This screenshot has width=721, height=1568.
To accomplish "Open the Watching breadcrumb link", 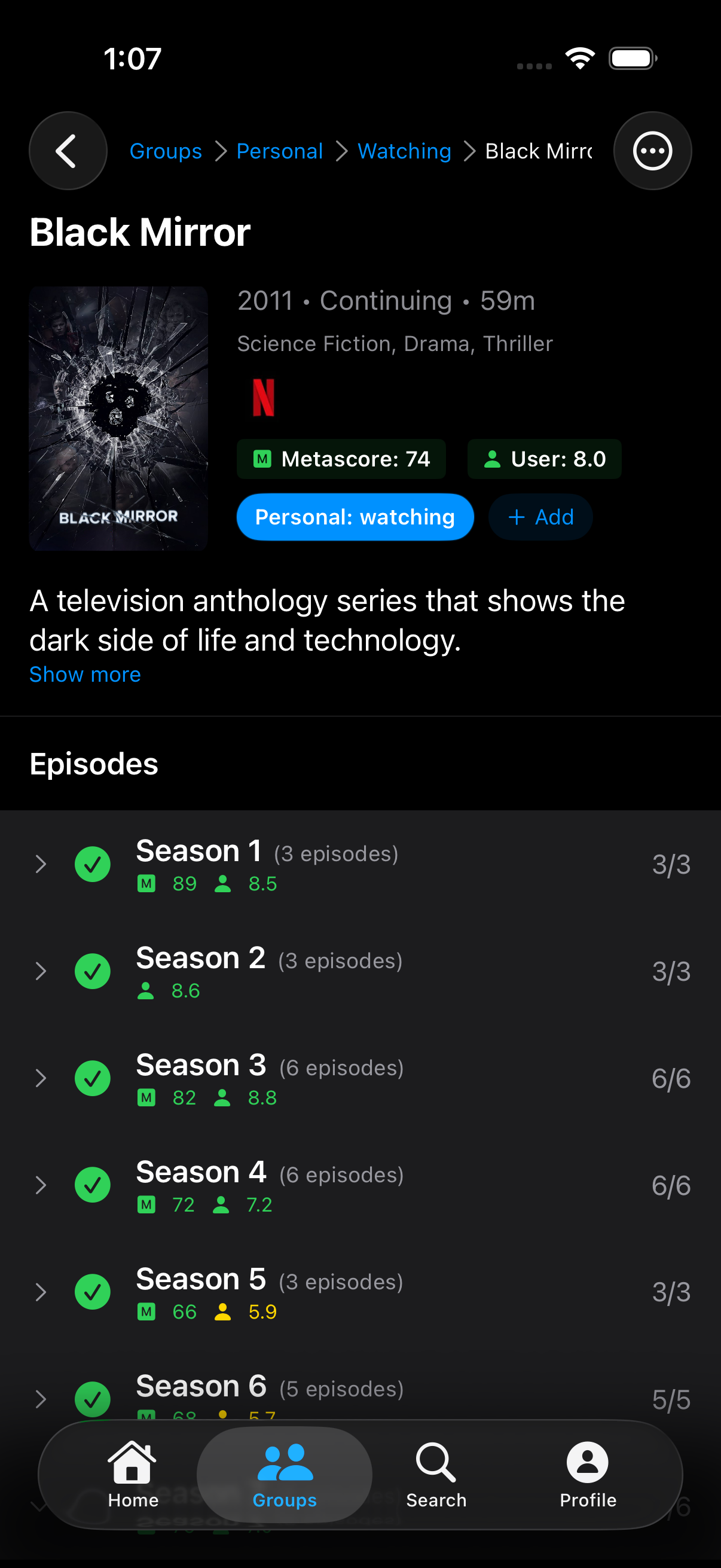I will click(404, 151).
